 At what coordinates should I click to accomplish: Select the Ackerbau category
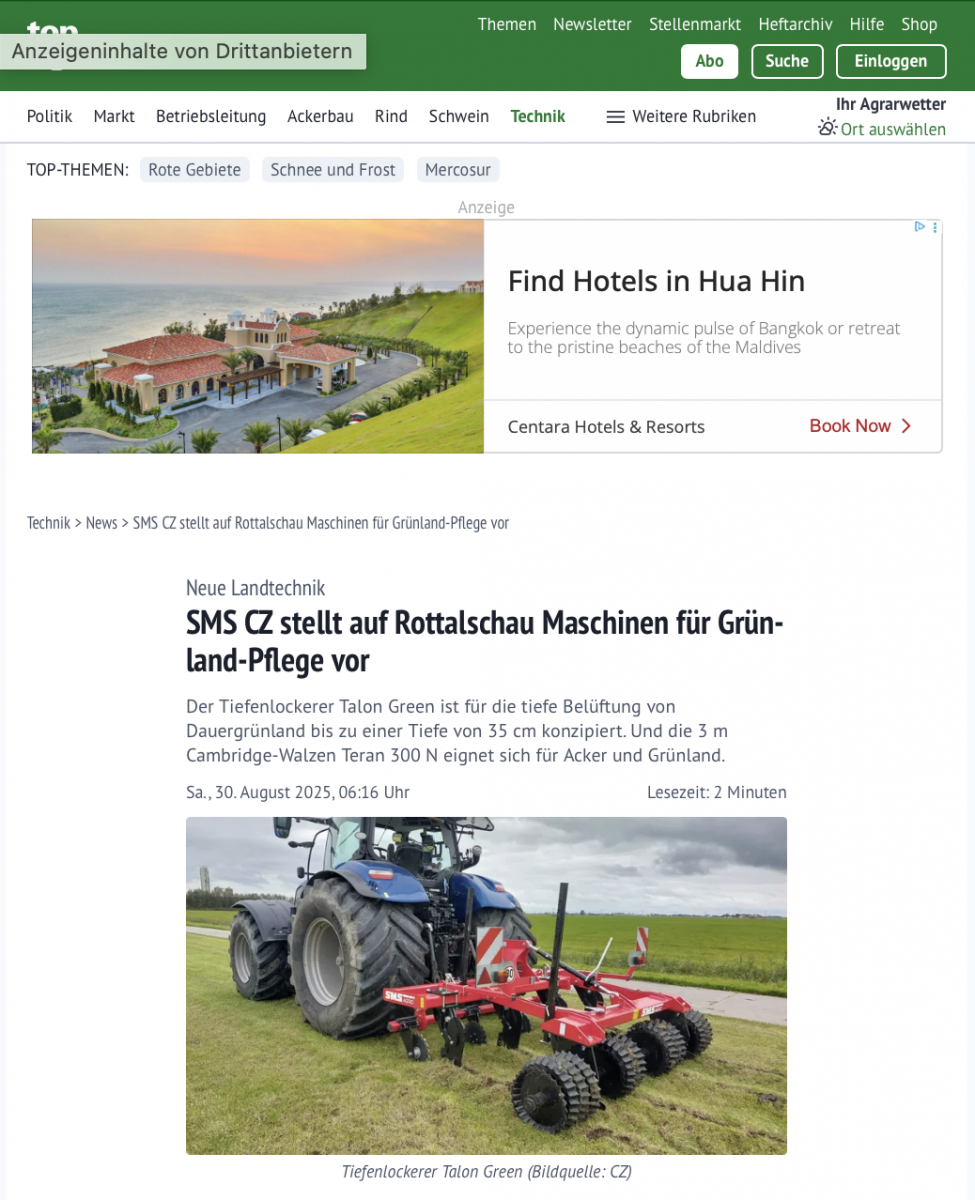320,116
